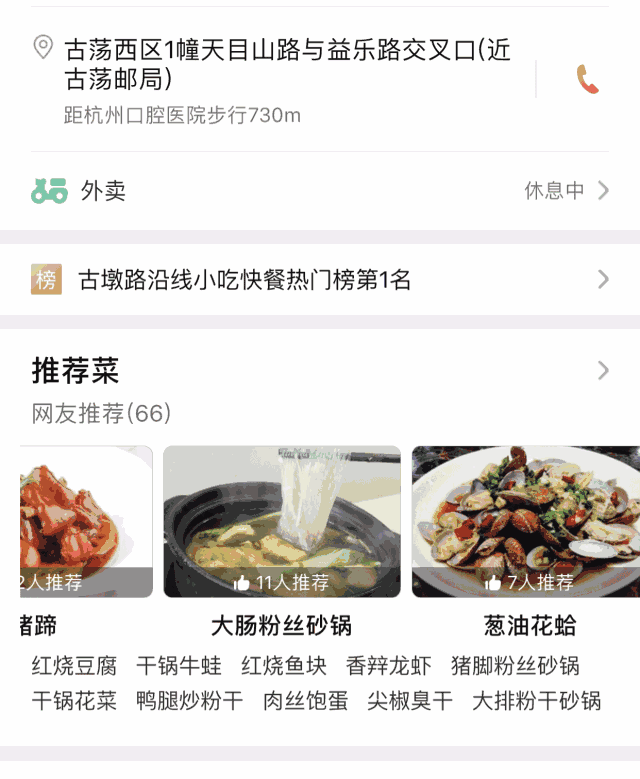This screenshot has width=640, height=779.
Task: Select the 干锅花菜 dish
Action: [74, 701]
